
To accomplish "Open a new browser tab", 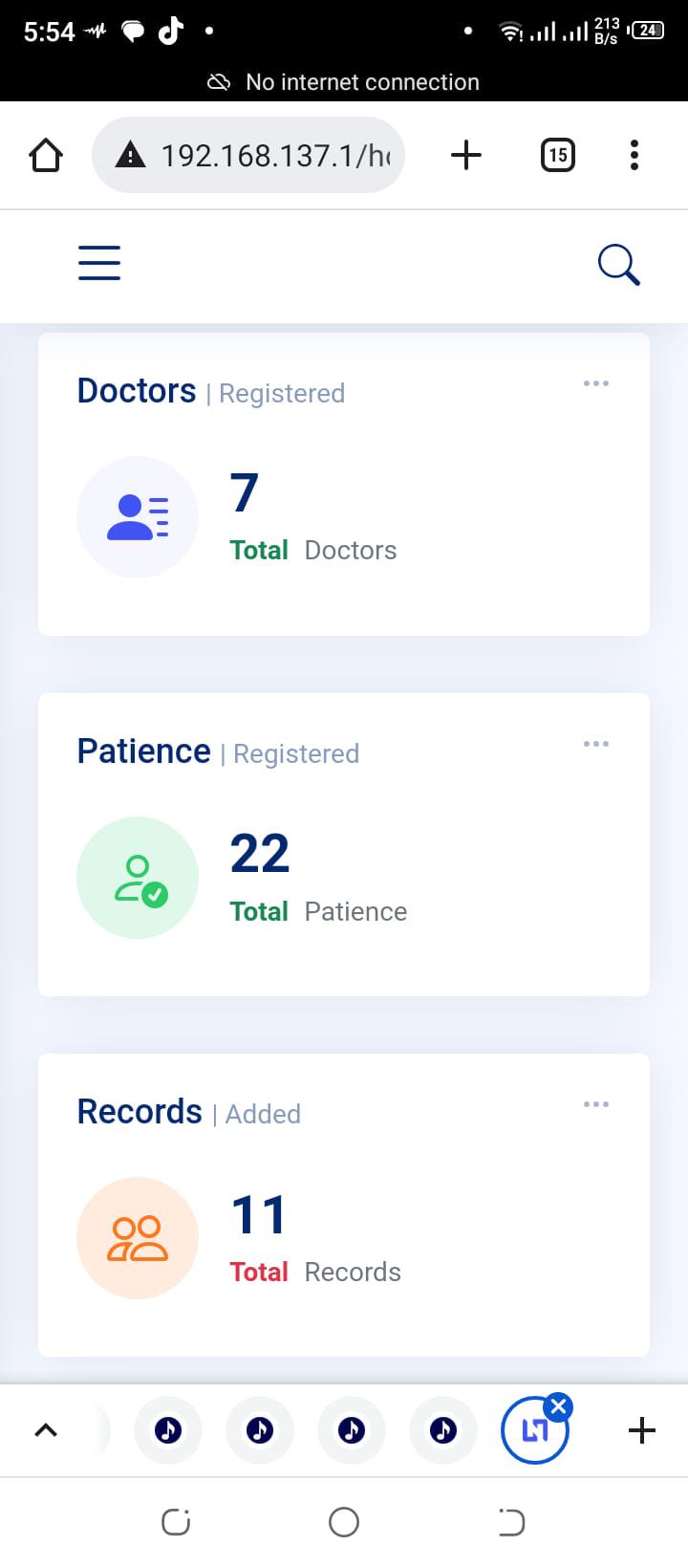I will click(x=465, y=154).
